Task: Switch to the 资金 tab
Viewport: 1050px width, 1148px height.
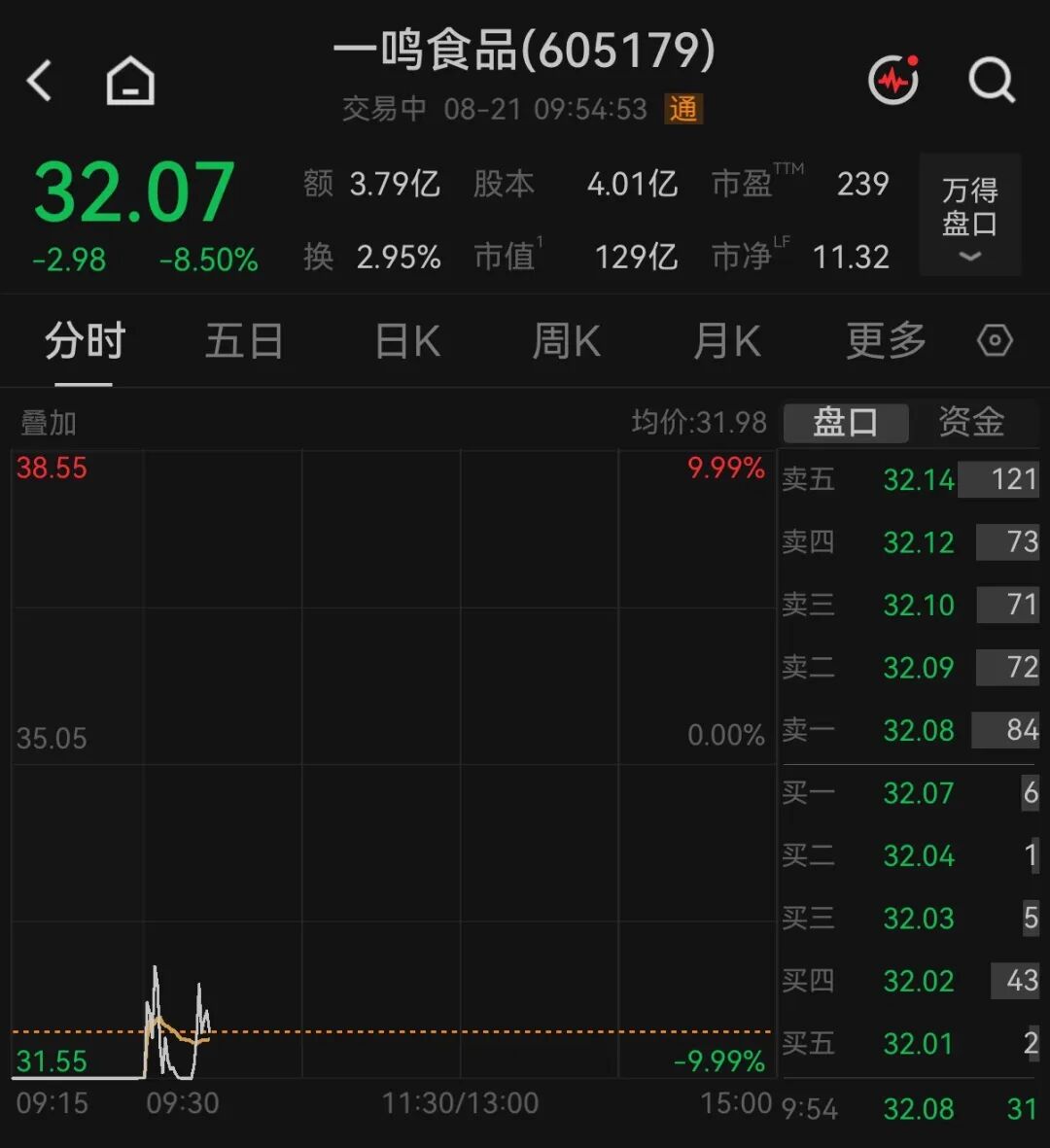Action: pos(971,423)
